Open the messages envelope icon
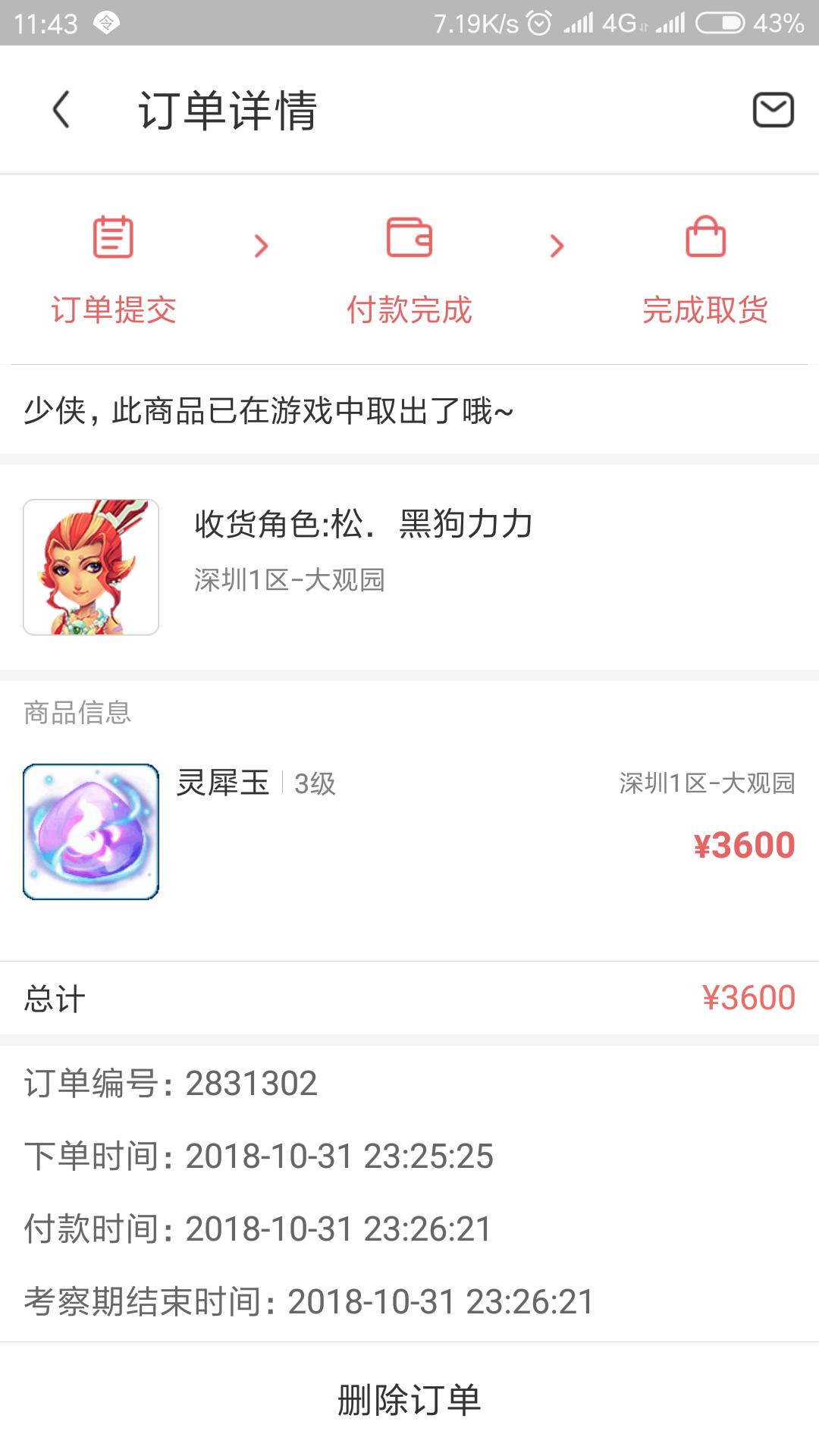Screen dimensions: 819x1456 773,110
